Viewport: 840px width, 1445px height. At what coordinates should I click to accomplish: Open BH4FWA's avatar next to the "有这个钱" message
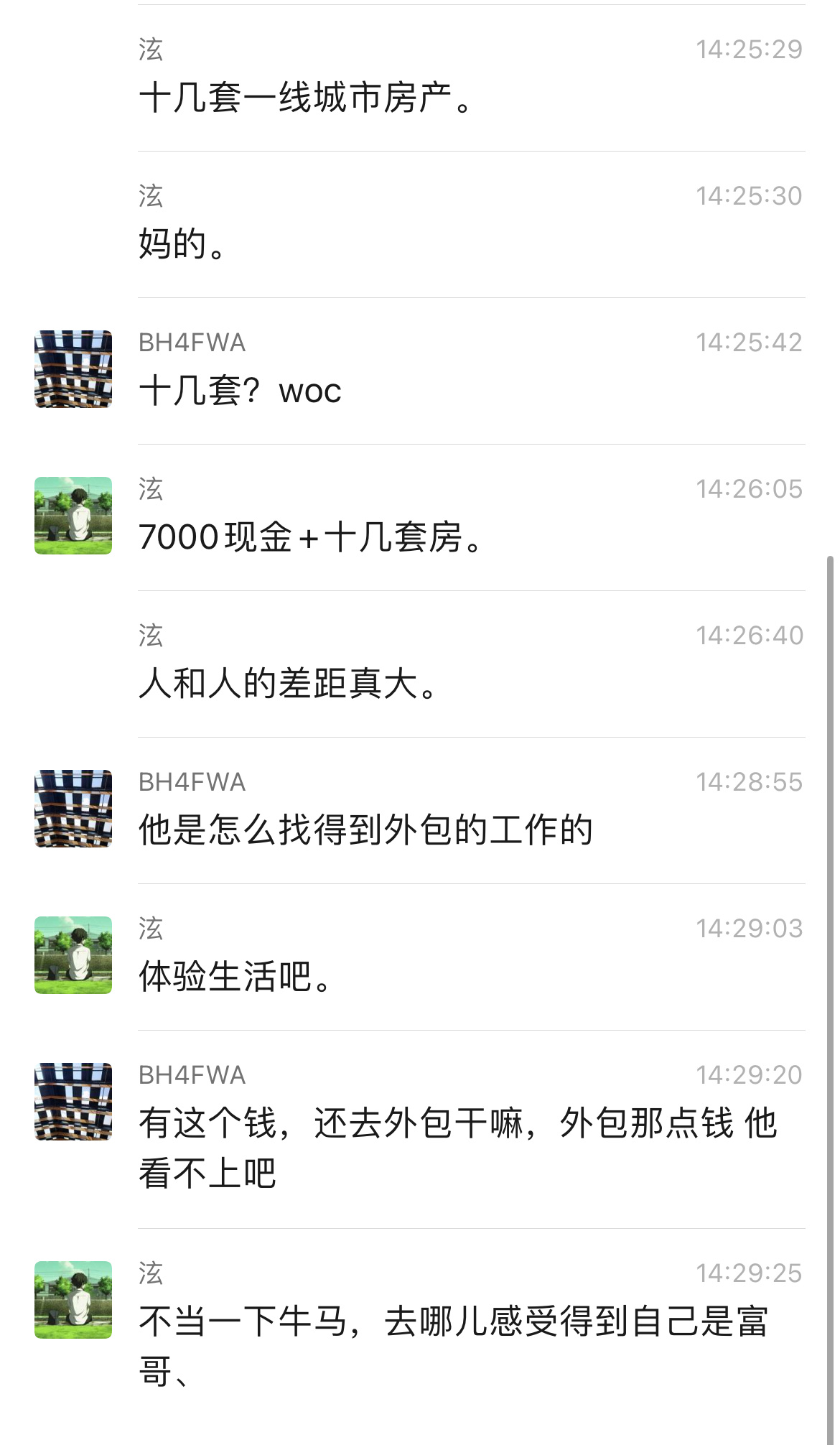tap(73, 1102)
